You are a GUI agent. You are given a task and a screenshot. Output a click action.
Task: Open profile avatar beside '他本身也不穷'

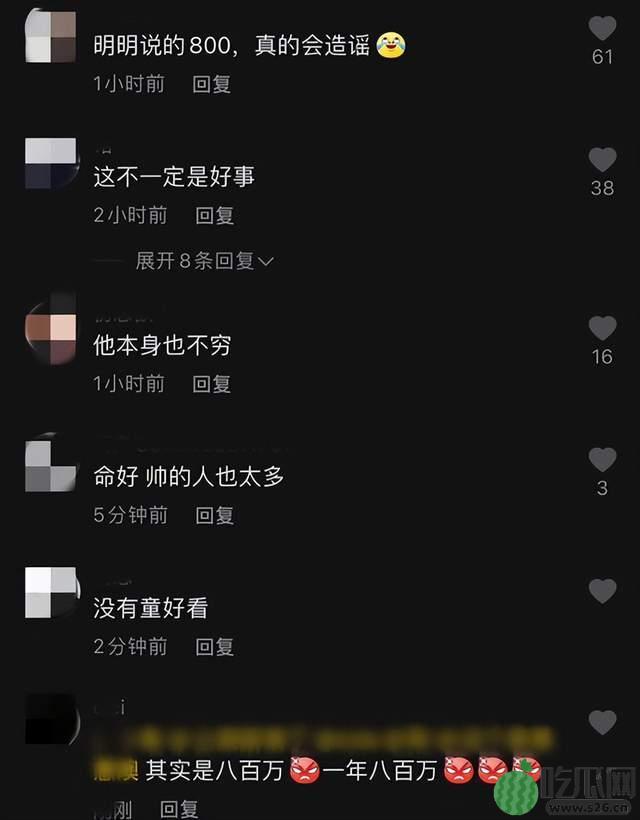(x=51, y=327)
